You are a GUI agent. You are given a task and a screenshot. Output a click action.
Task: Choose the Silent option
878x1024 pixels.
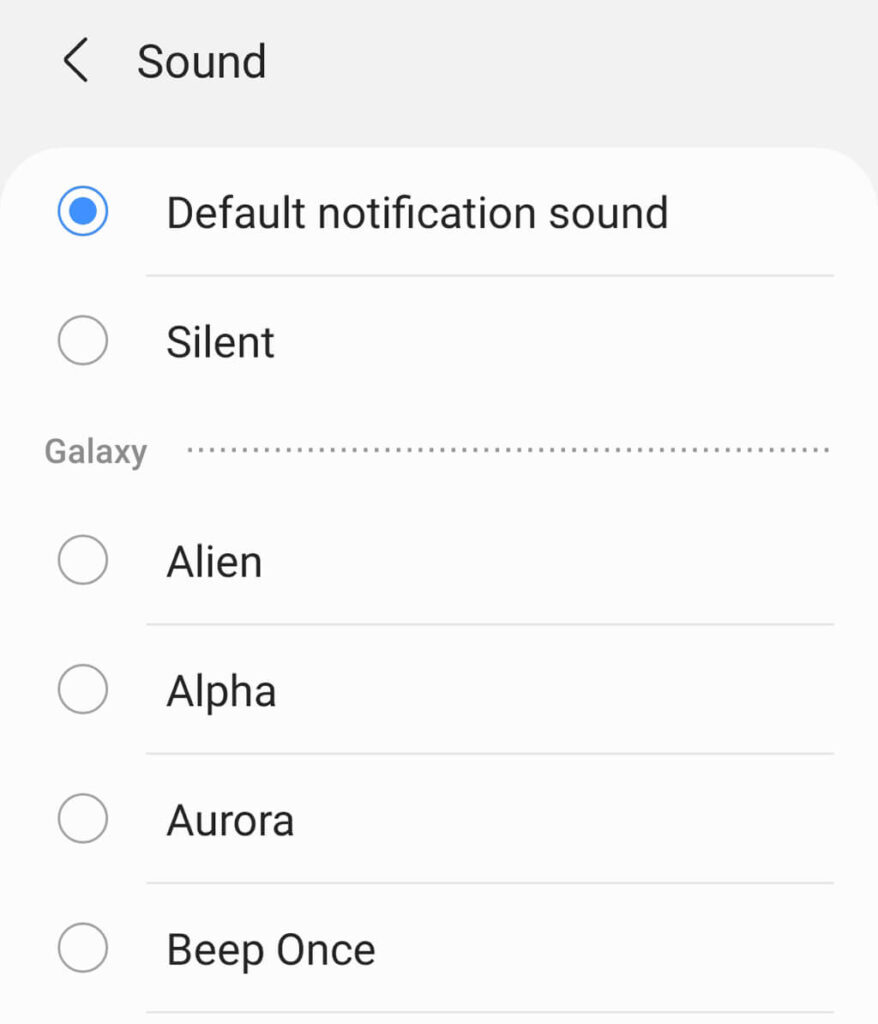pyautogui.click(x=83, y=342)
